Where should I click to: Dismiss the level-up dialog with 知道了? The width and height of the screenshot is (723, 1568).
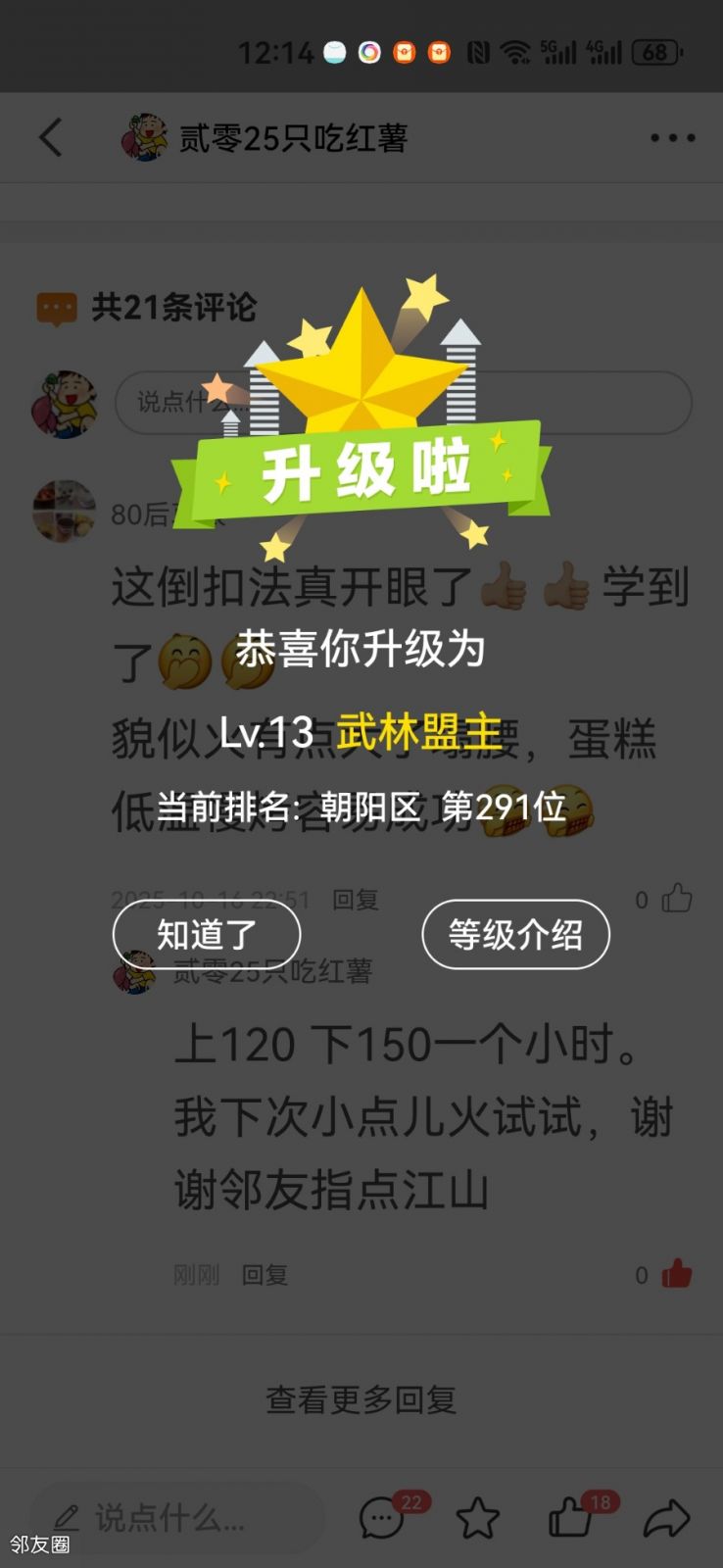point(207,934)
